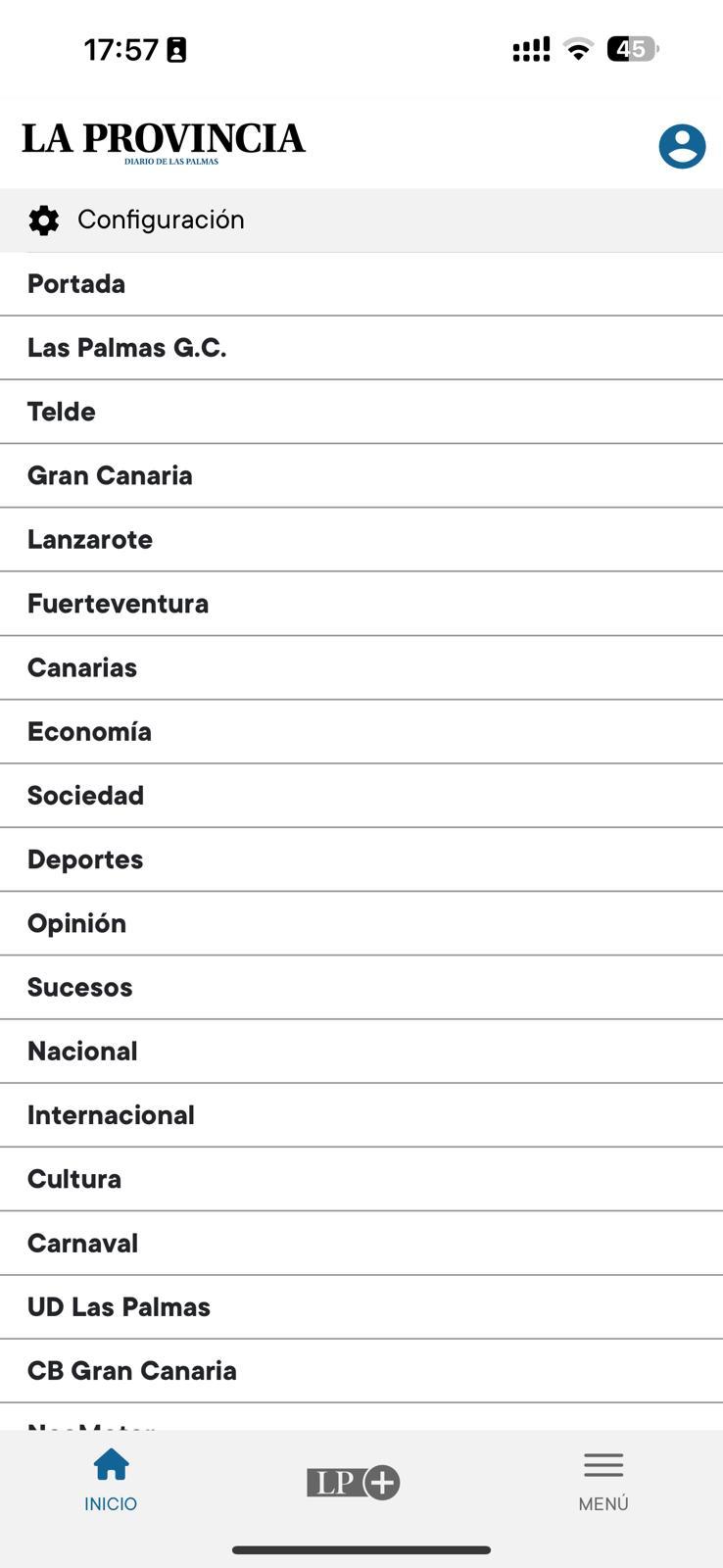Go to the Portada section
The image size is (723, 1568).
361,284
